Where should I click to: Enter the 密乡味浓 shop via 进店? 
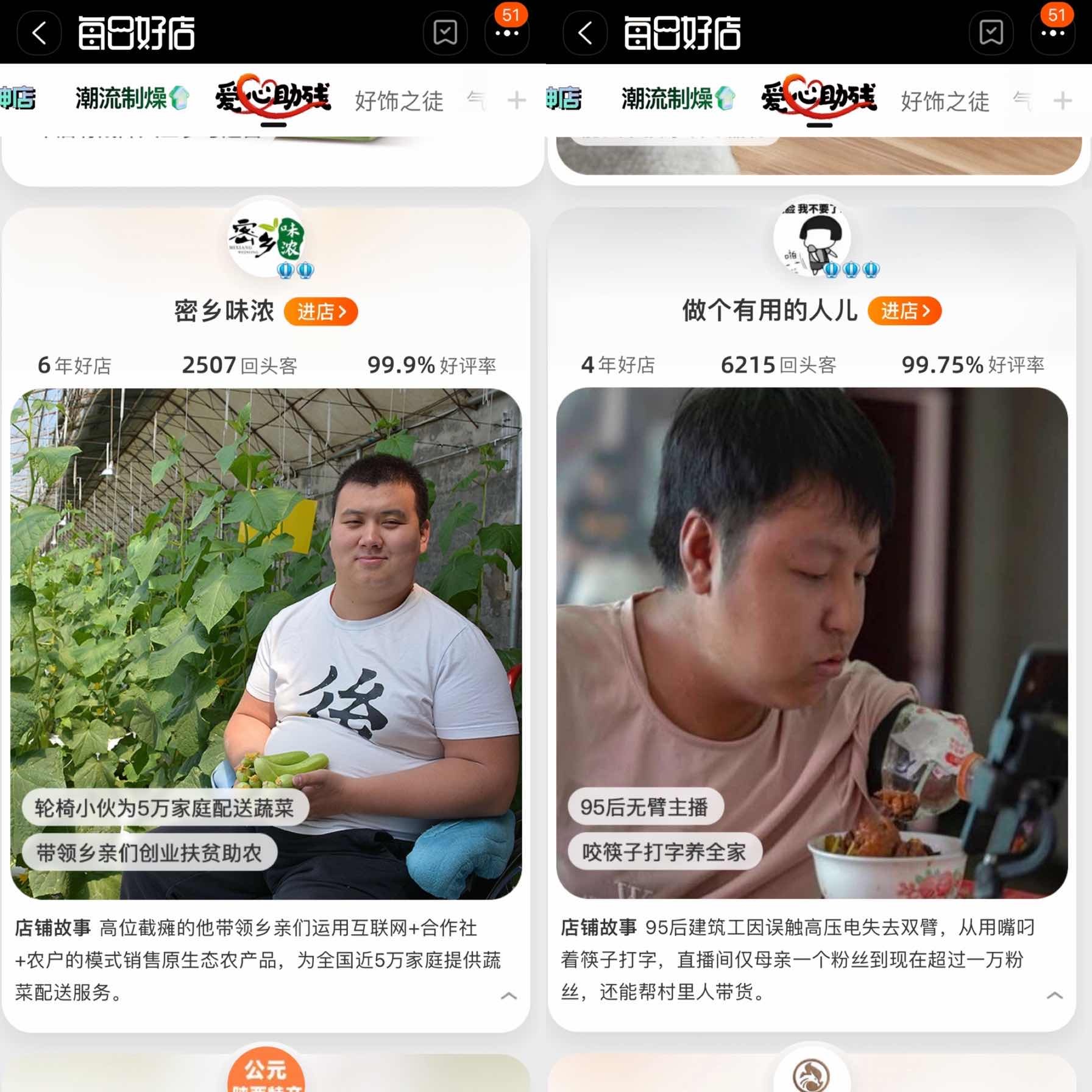point(321,312)
